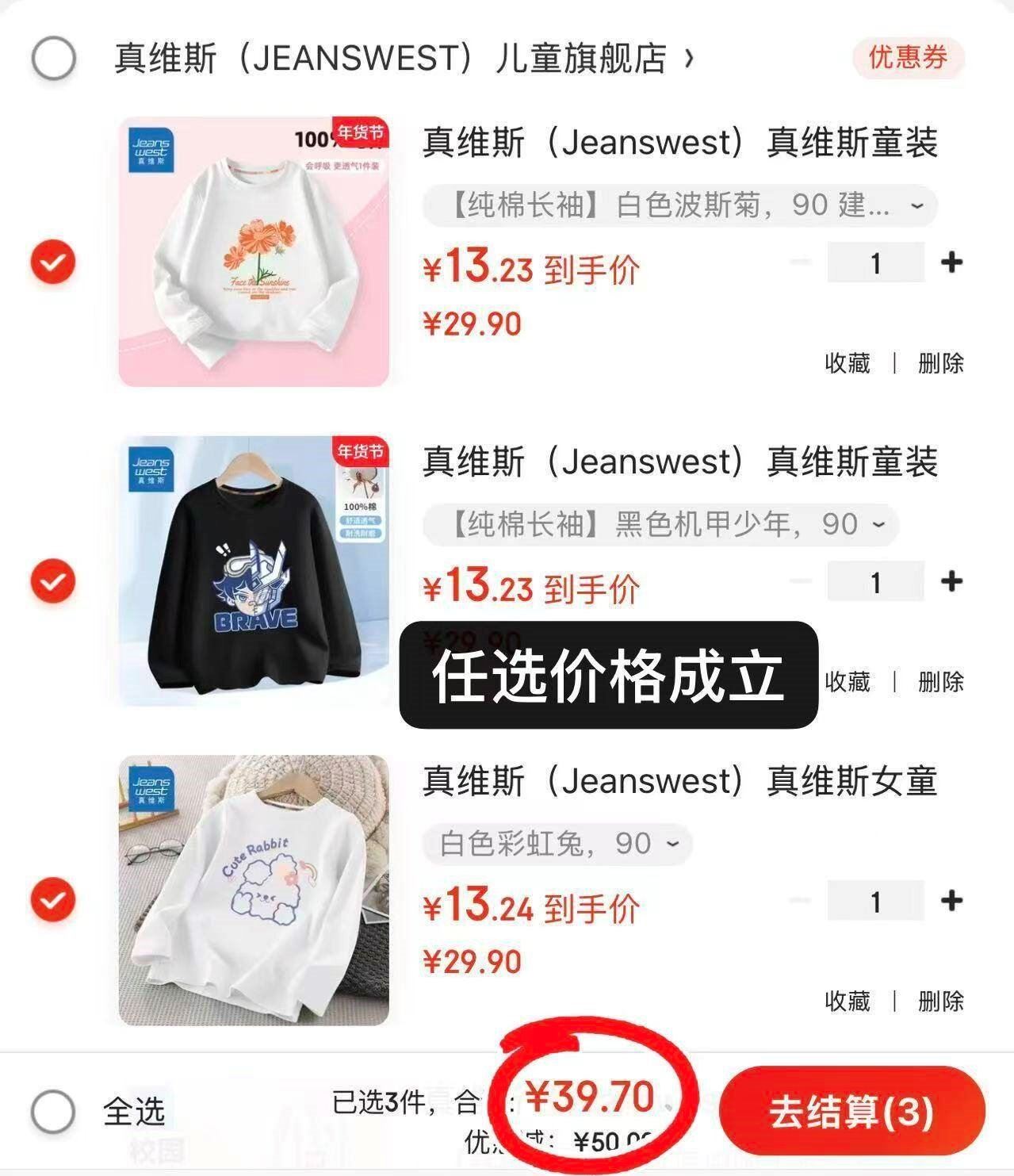Change the 黑色机甲少年 variant dropdown

point(660,525)
